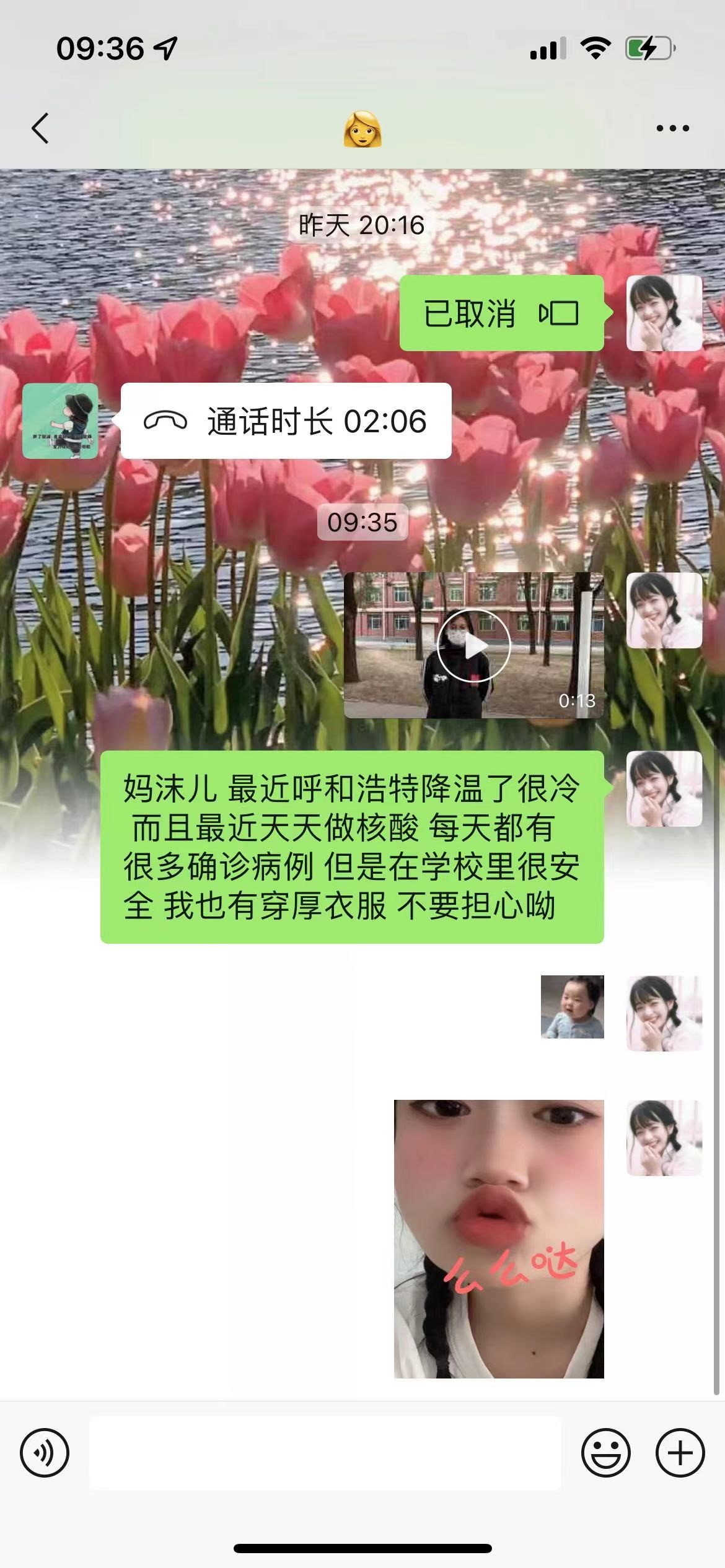The image size is (725, 1568).
Task: Open the baby sticker image
Action: click(x=572, y=1007)
